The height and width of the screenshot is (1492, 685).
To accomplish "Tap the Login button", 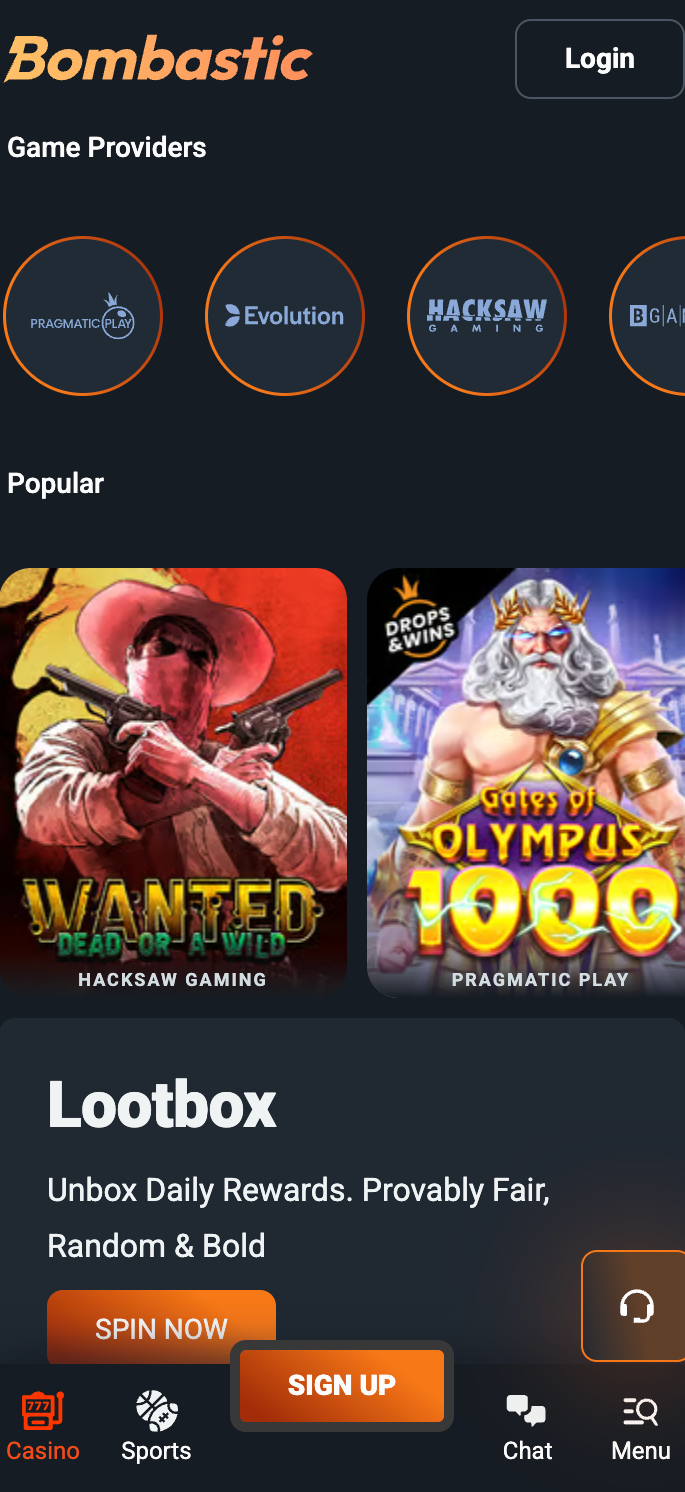I will click(599, 59).
